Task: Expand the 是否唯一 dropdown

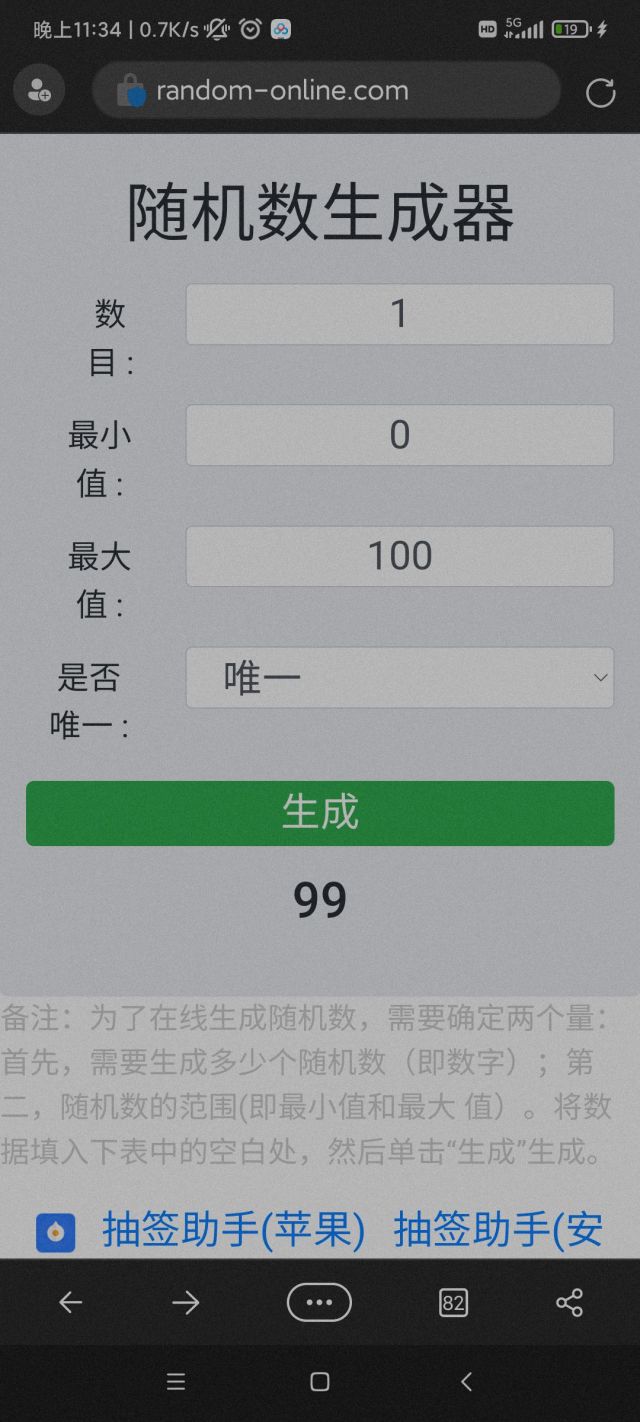Action: [400, 678]
